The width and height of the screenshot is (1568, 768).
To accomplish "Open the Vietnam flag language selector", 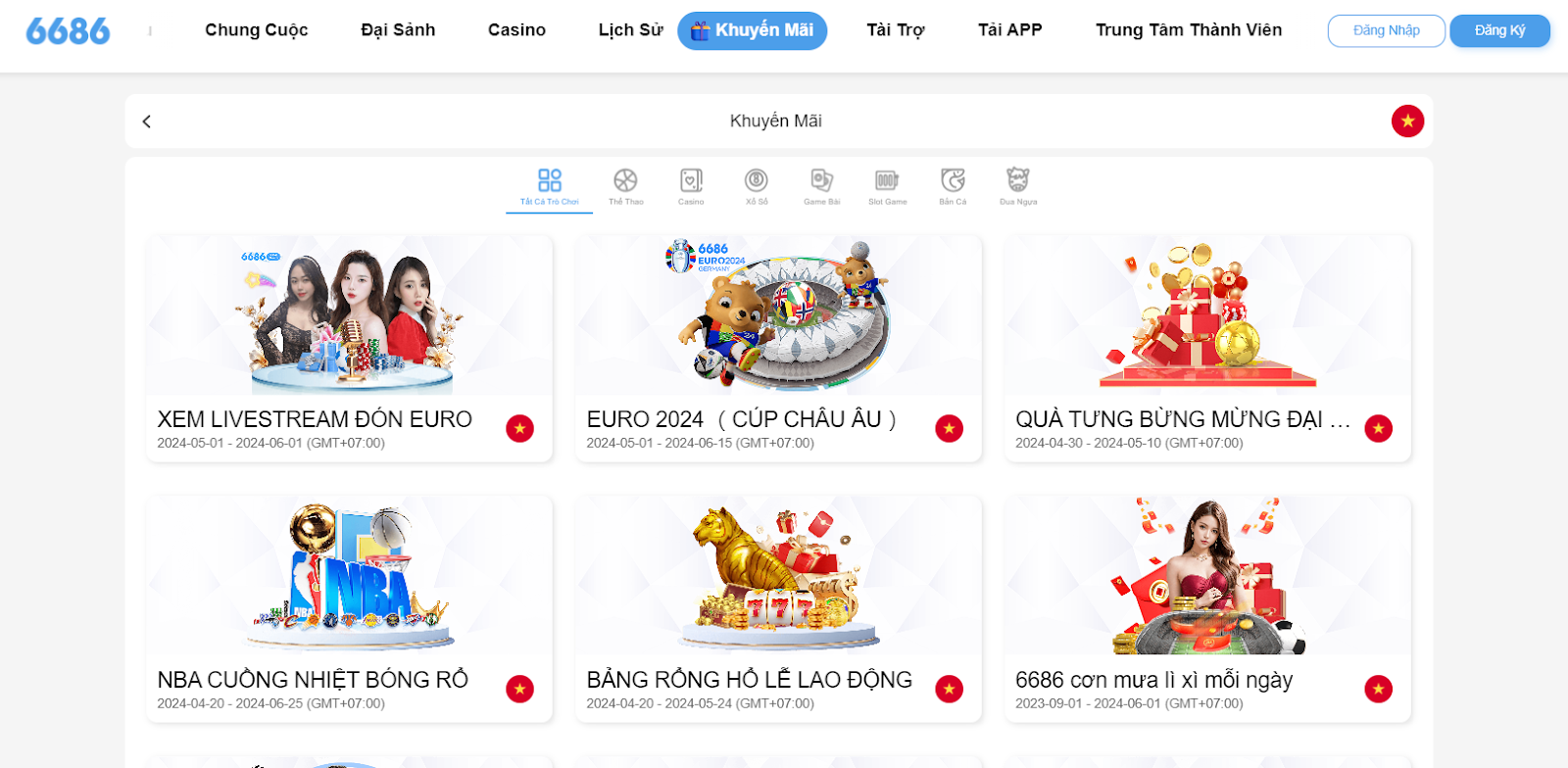I will [x=1407, y=121].
